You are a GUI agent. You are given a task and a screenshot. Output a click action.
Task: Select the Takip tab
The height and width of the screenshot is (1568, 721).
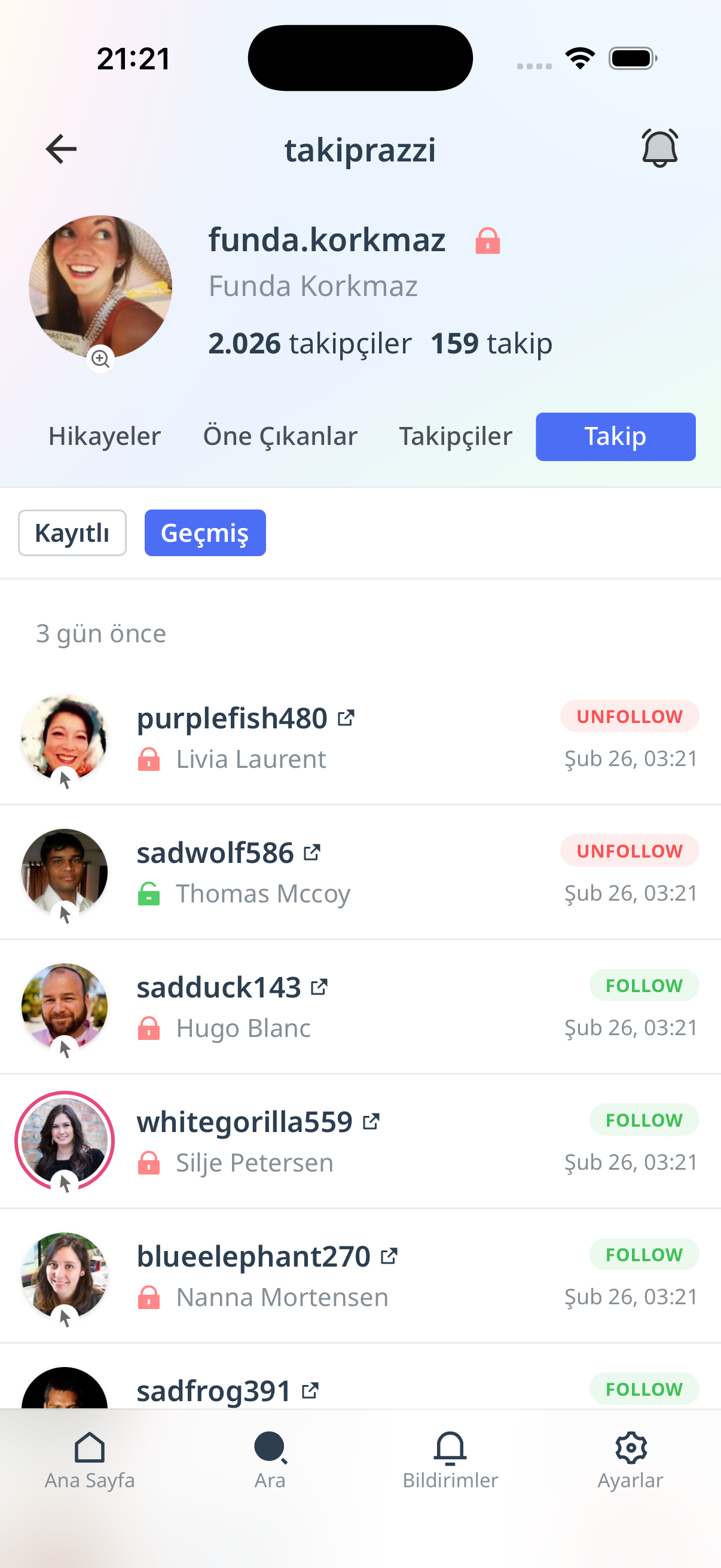615,437
